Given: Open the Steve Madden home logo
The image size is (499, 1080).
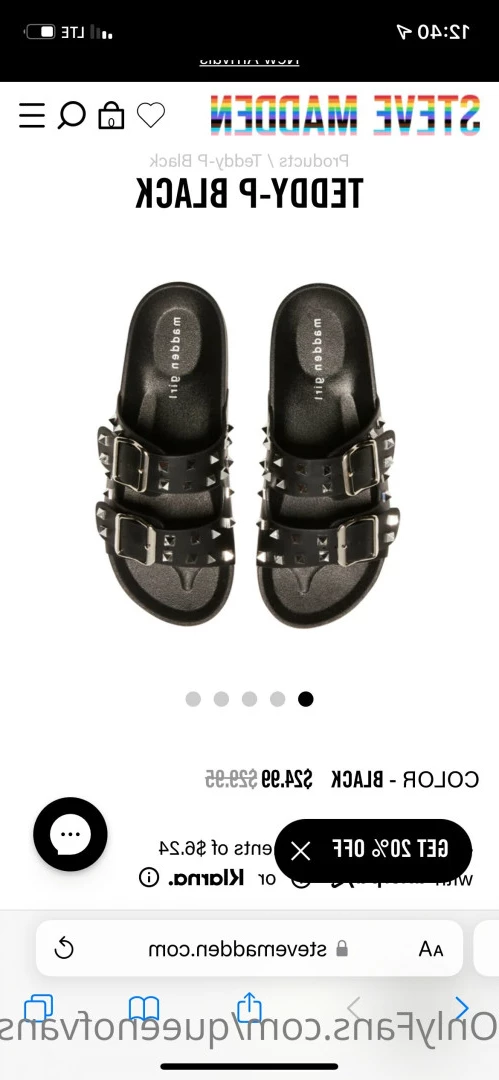Looking at the screenshot, I should pyautogui.click(x=345, y=114).
